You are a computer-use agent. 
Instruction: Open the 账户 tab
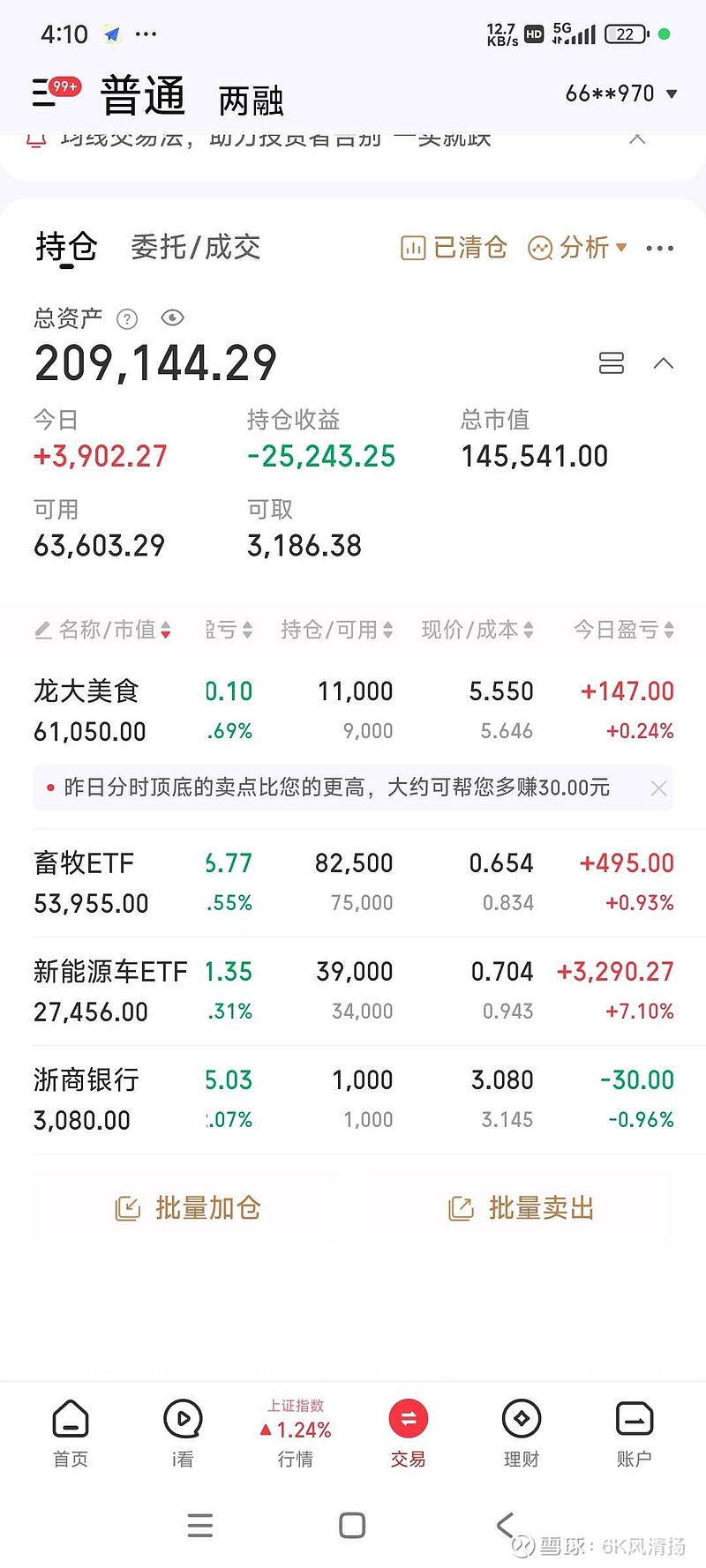tap(634, 1433)
